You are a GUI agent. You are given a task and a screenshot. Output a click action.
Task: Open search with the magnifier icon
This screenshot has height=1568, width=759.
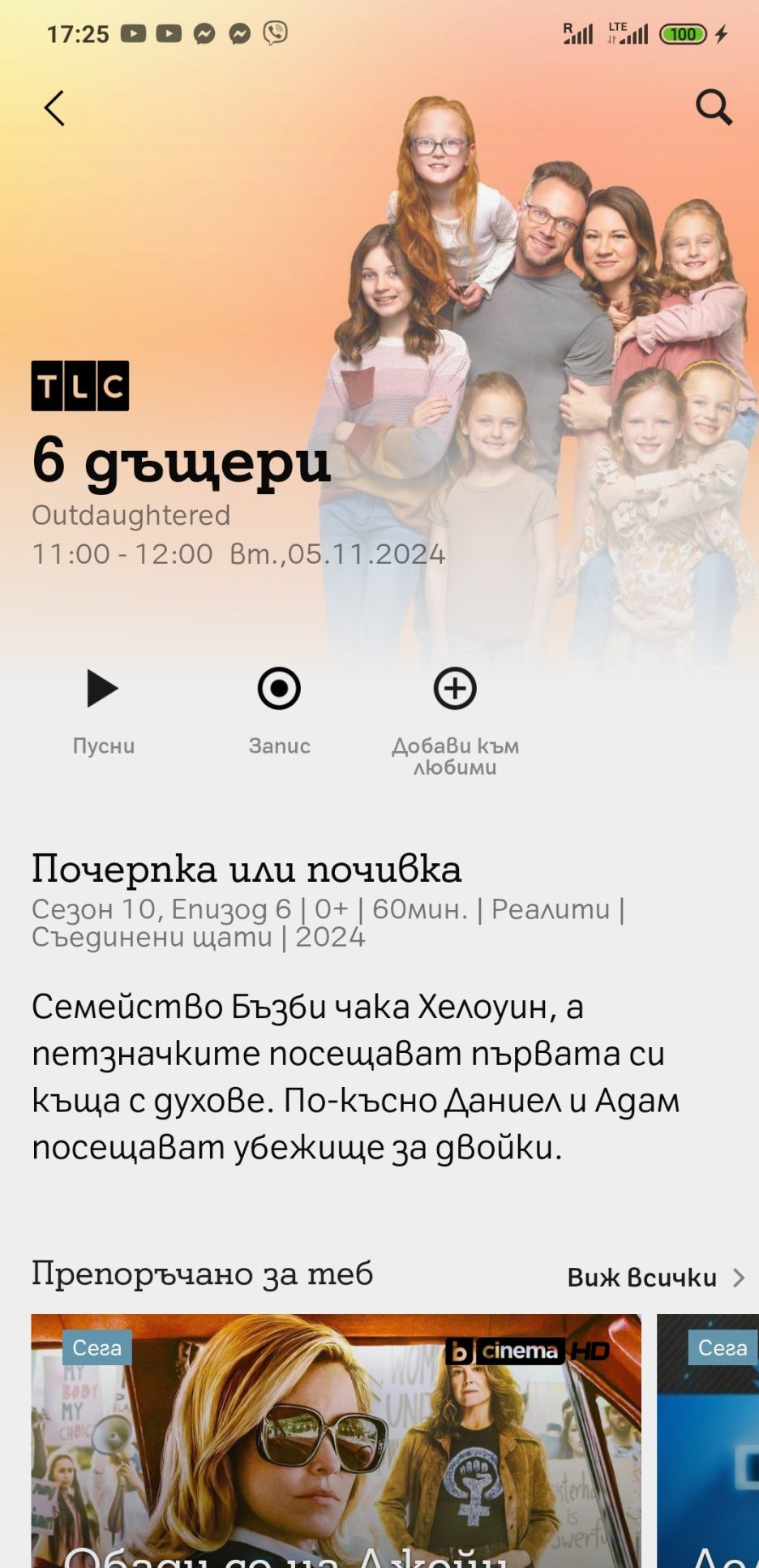tap(714, 107)
